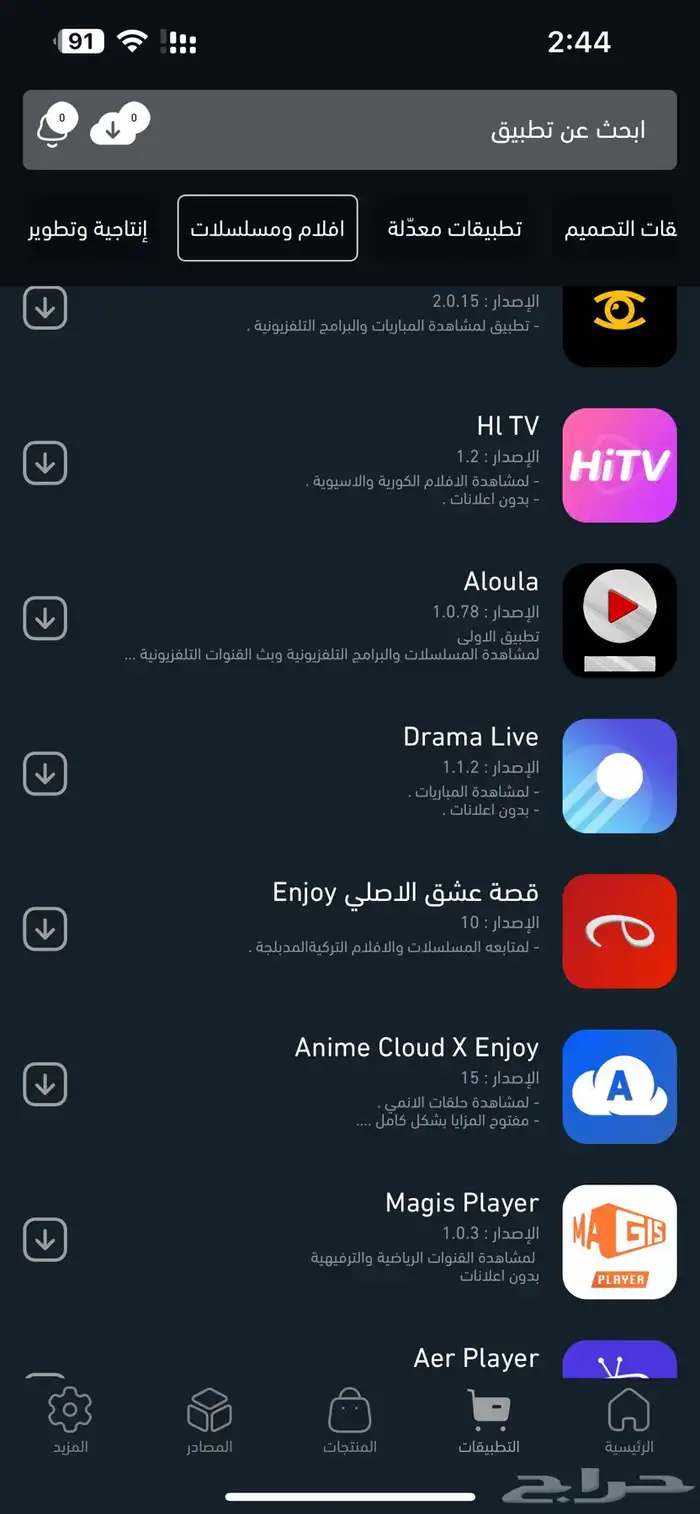This screenshot has height=1514, width=700.
Task: Download the Magis Player app
Action: click(45, 1241)
